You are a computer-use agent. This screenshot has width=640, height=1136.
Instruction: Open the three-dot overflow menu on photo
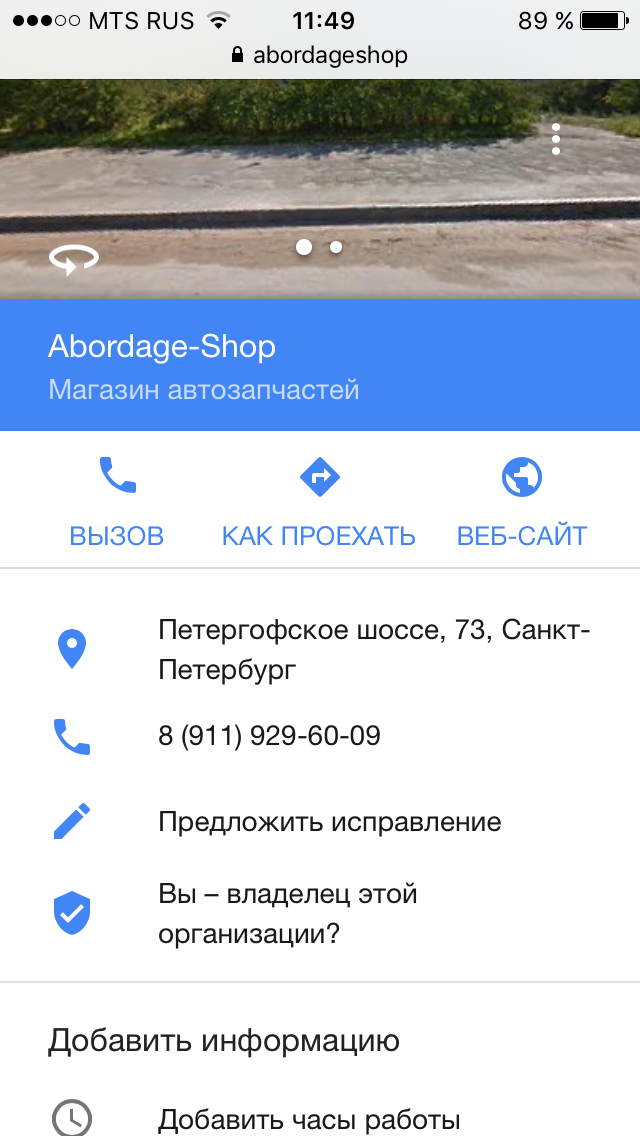[556, 138]
